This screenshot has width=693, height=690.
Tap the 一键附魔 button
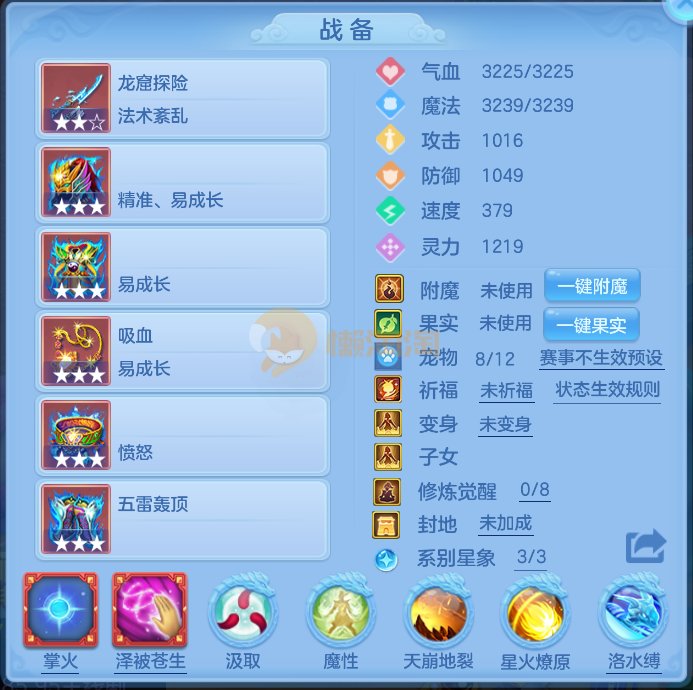592,287
